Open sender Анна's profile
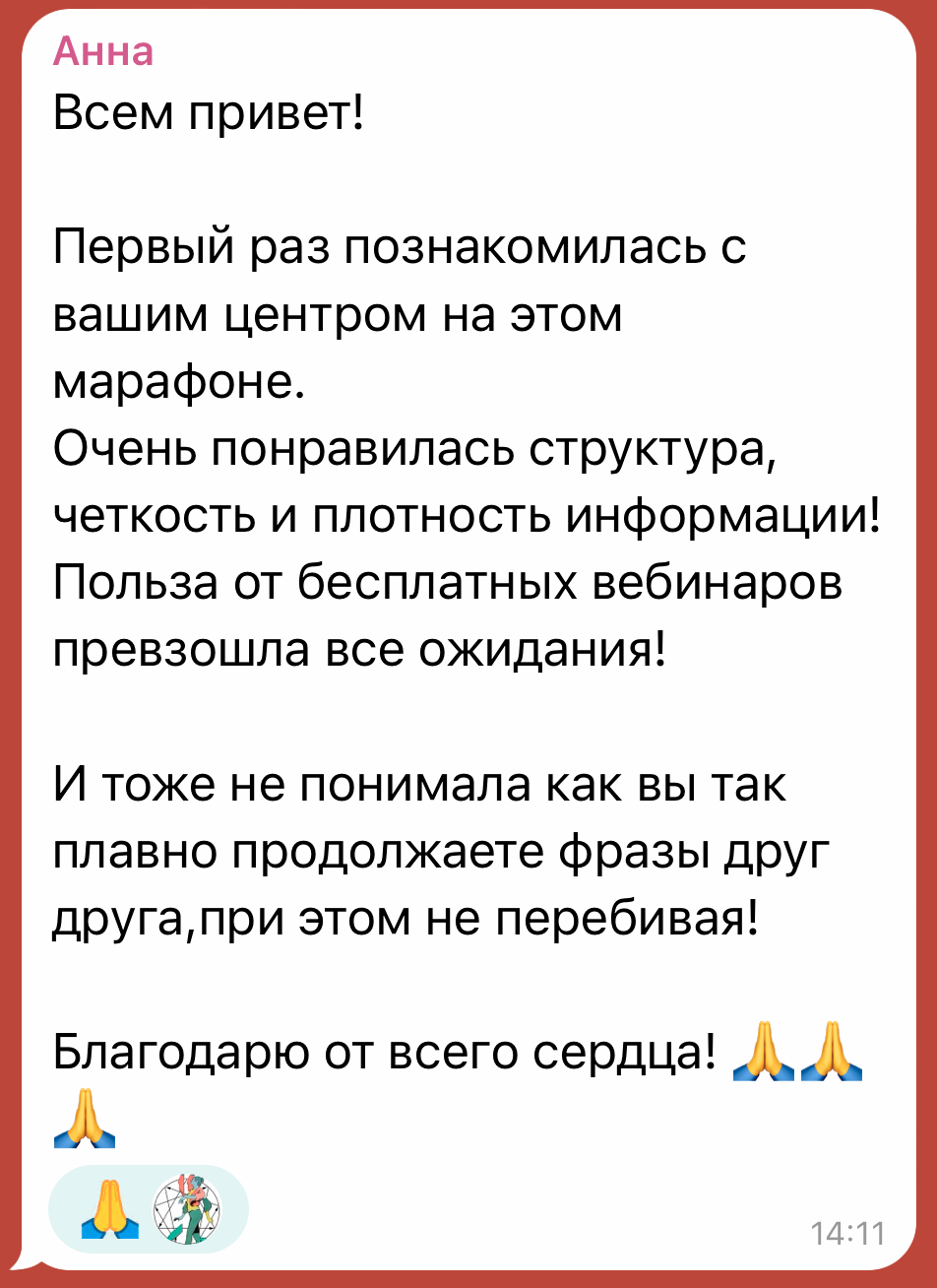Image resolution: width=937 pixels, height=1288 pixels. click(103, 50)
